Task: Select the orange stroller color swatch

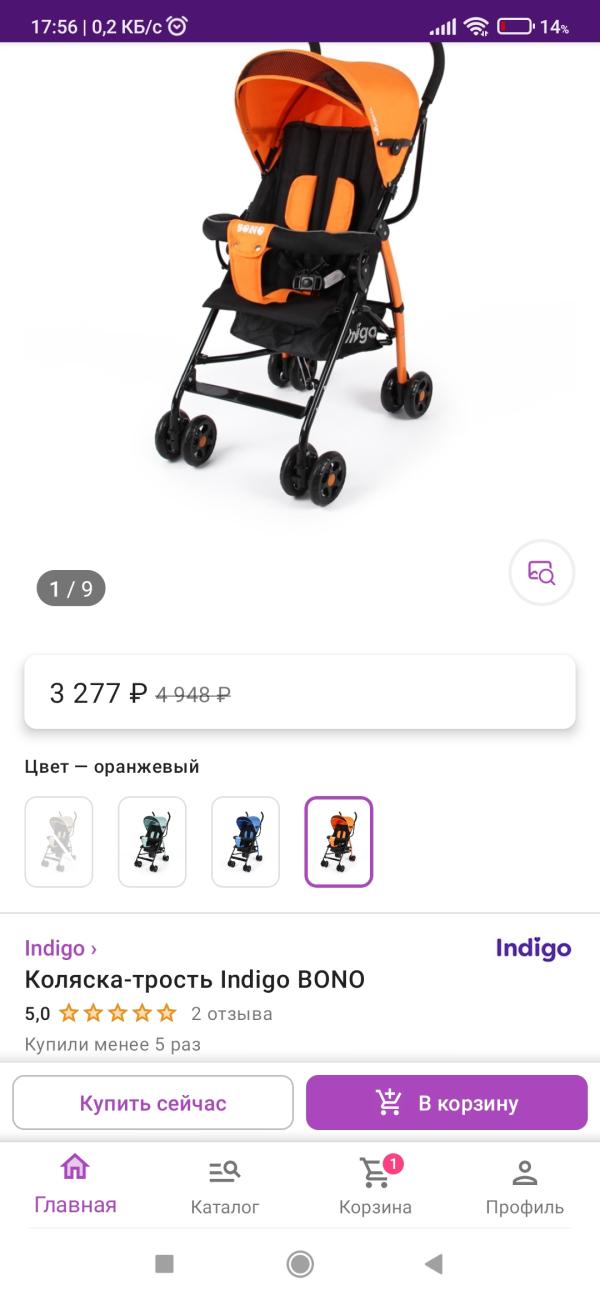Action: pos(339,842)
